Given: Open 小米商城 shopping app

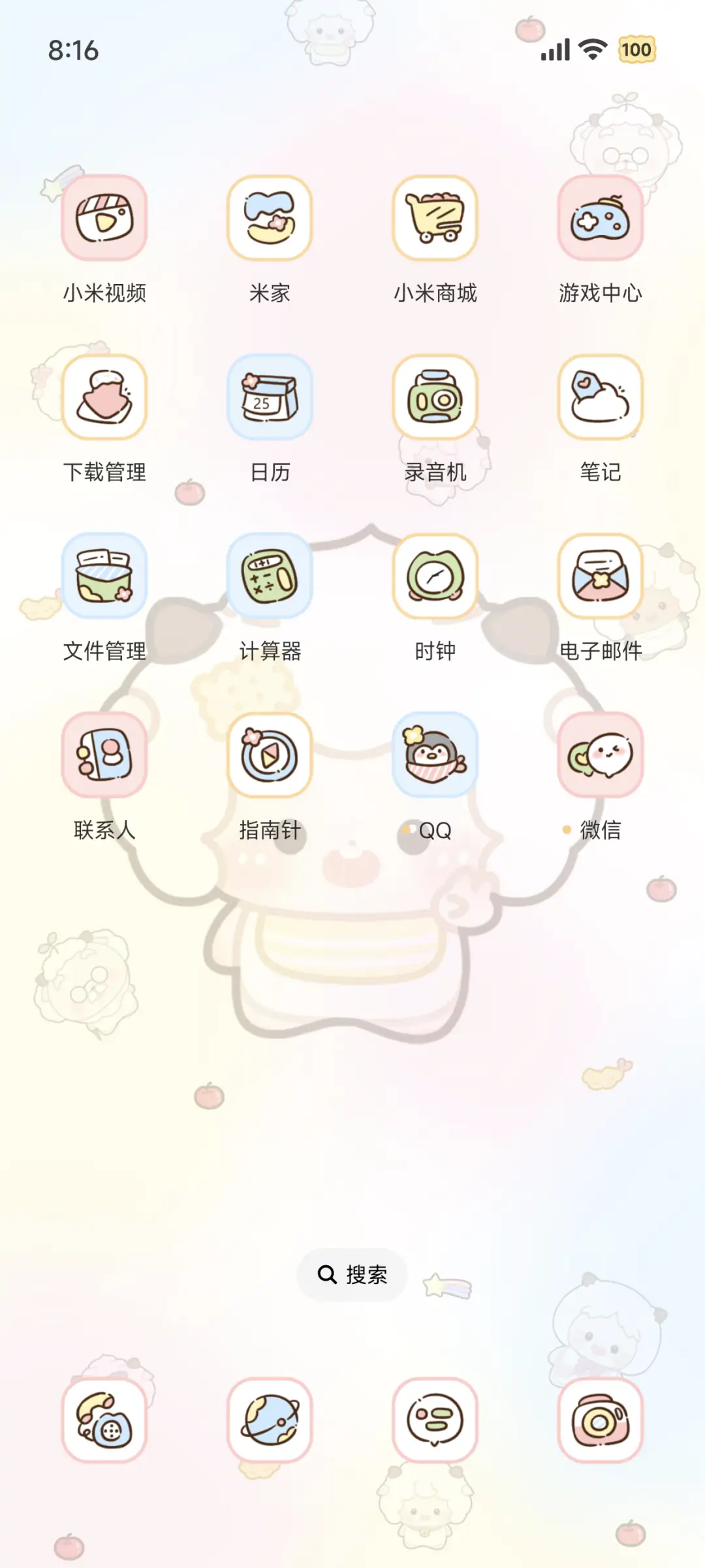Looking at the screenshot, I should click(435, 220).
